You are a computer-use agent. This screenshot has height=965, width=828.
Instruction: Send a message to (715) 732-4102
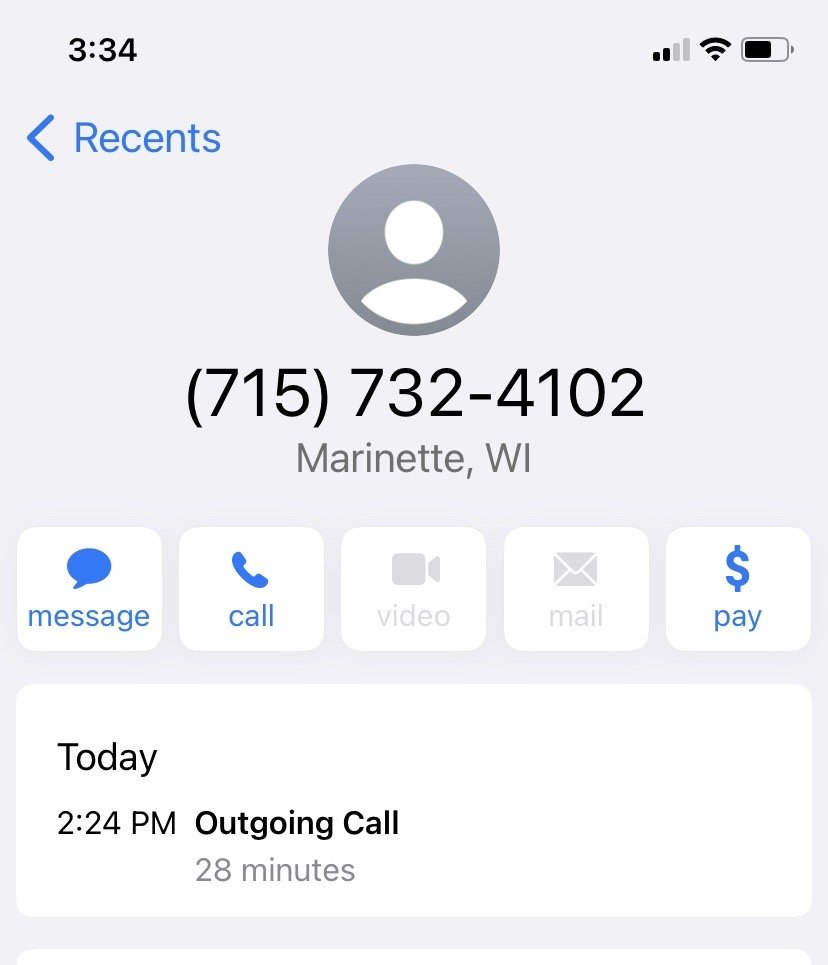[89, 589]
